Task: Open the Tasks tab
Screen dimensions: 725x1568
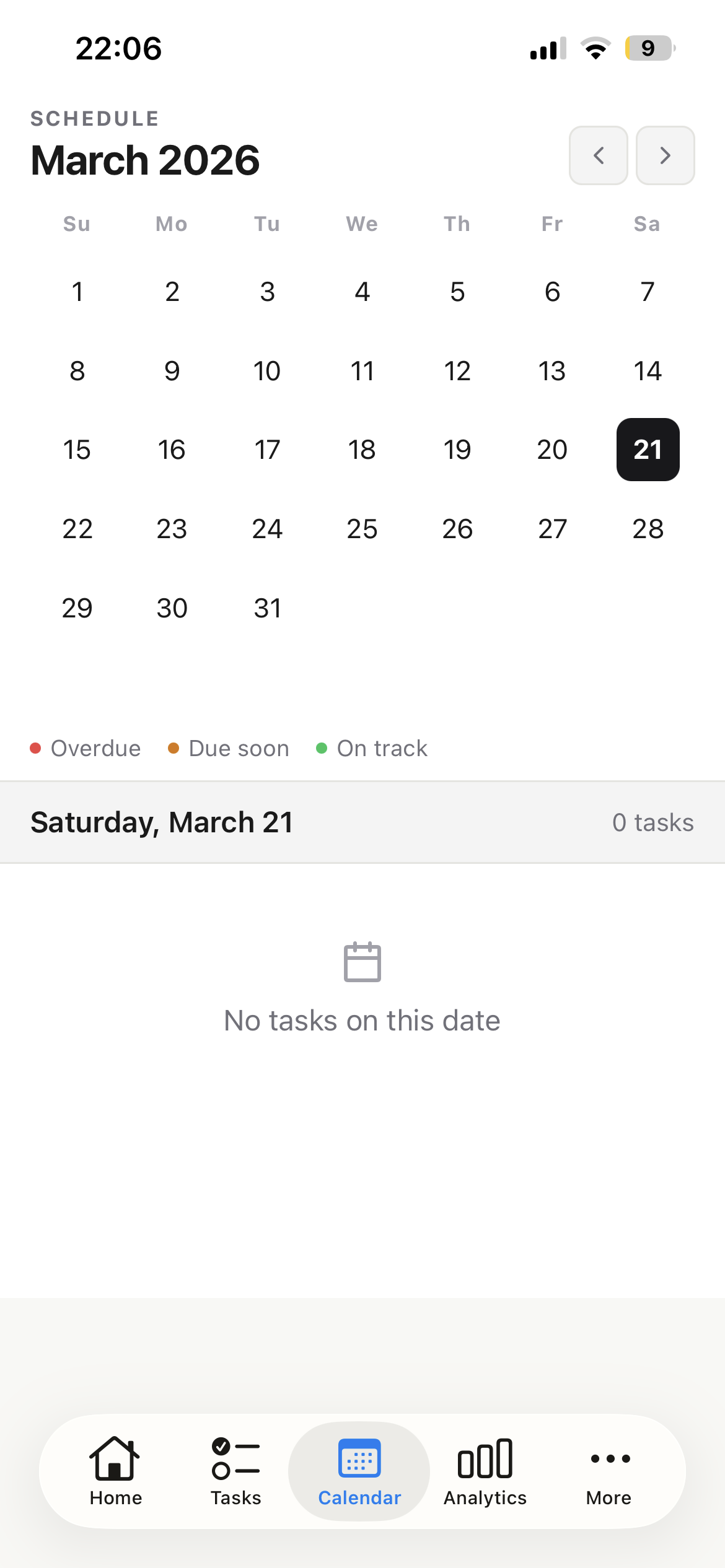Action: [235, 1471]
